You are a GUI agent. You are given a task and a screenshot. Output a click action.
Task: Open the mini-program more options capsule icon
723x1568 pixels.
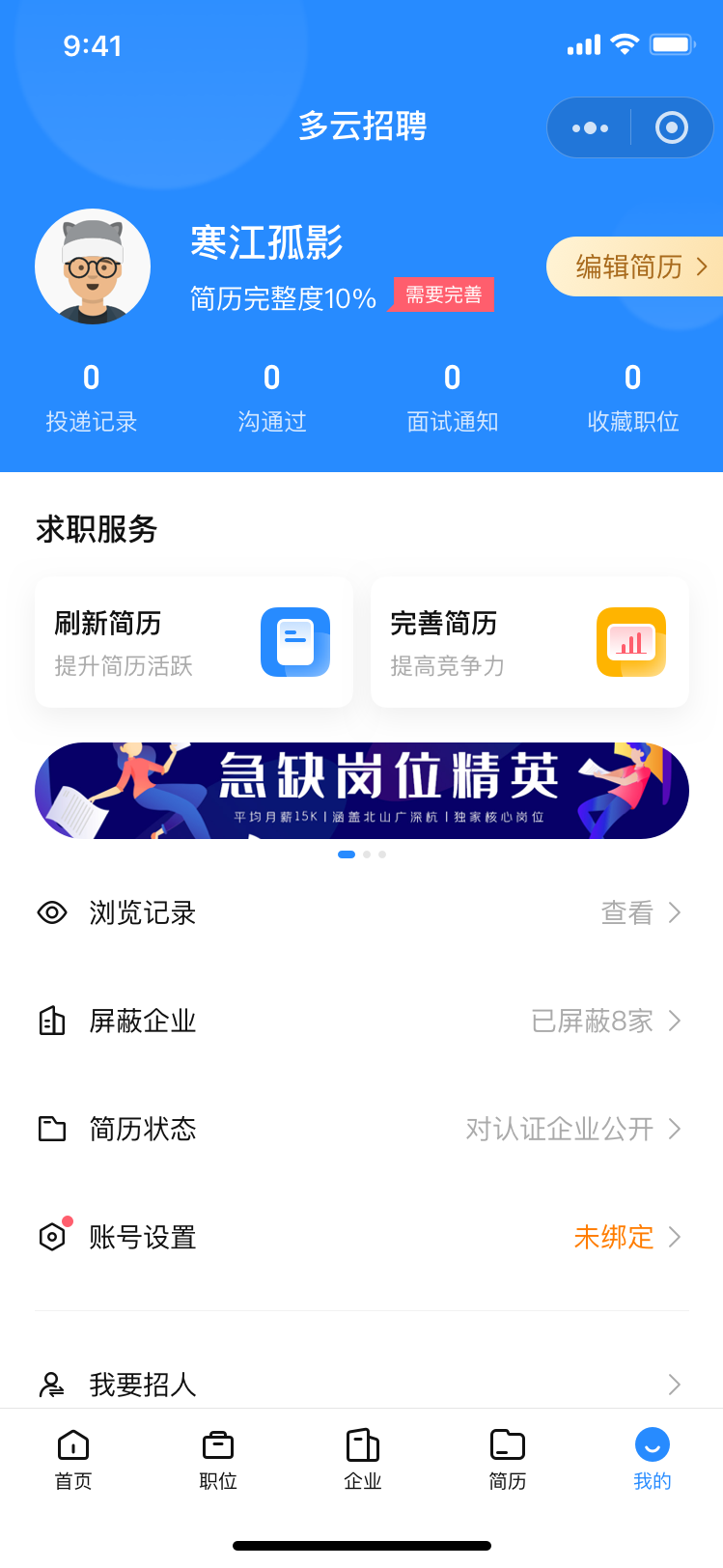pos(589,126)
